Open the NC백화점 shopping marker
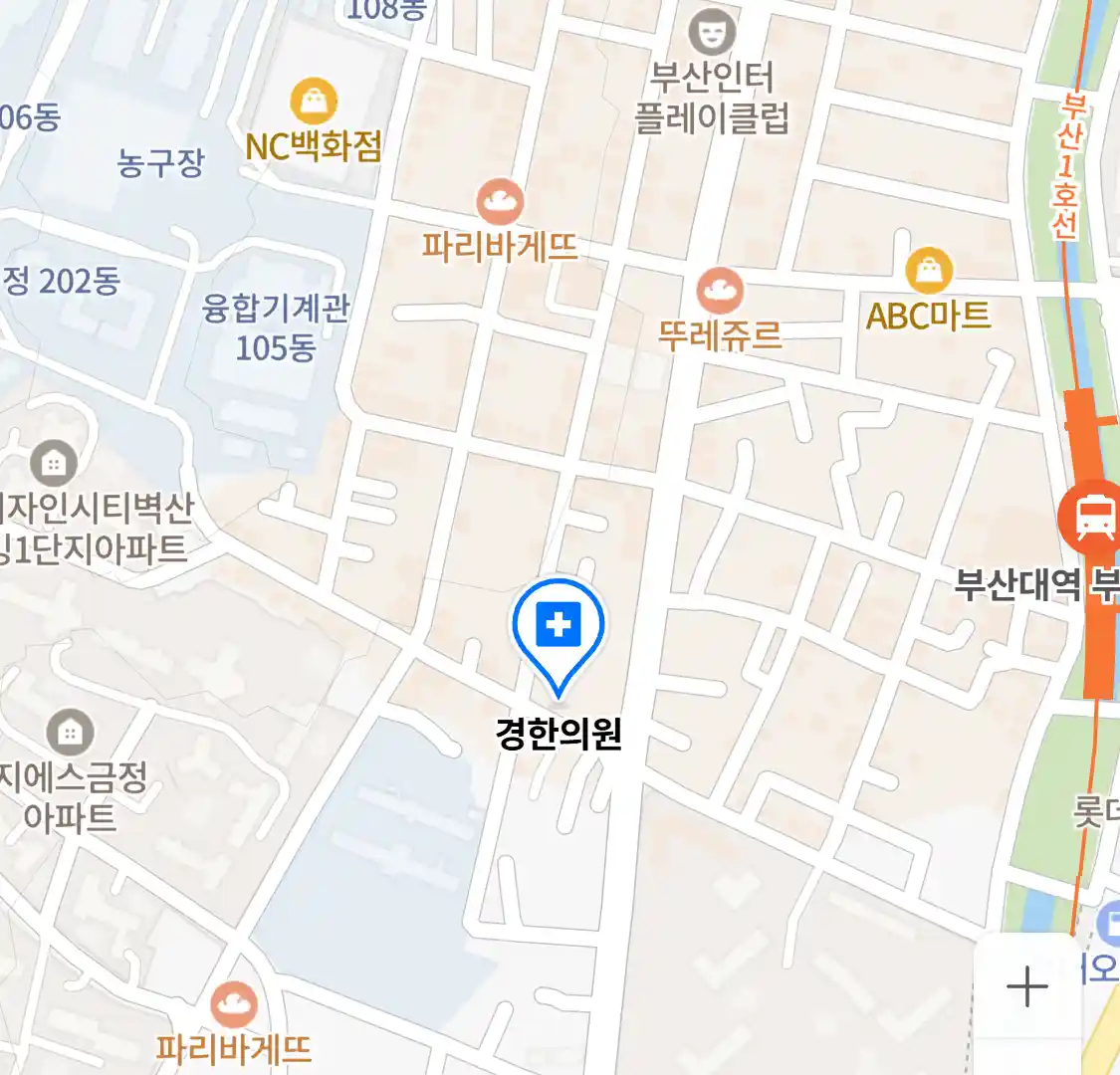1120x1075 pixels. click(314, 102)
